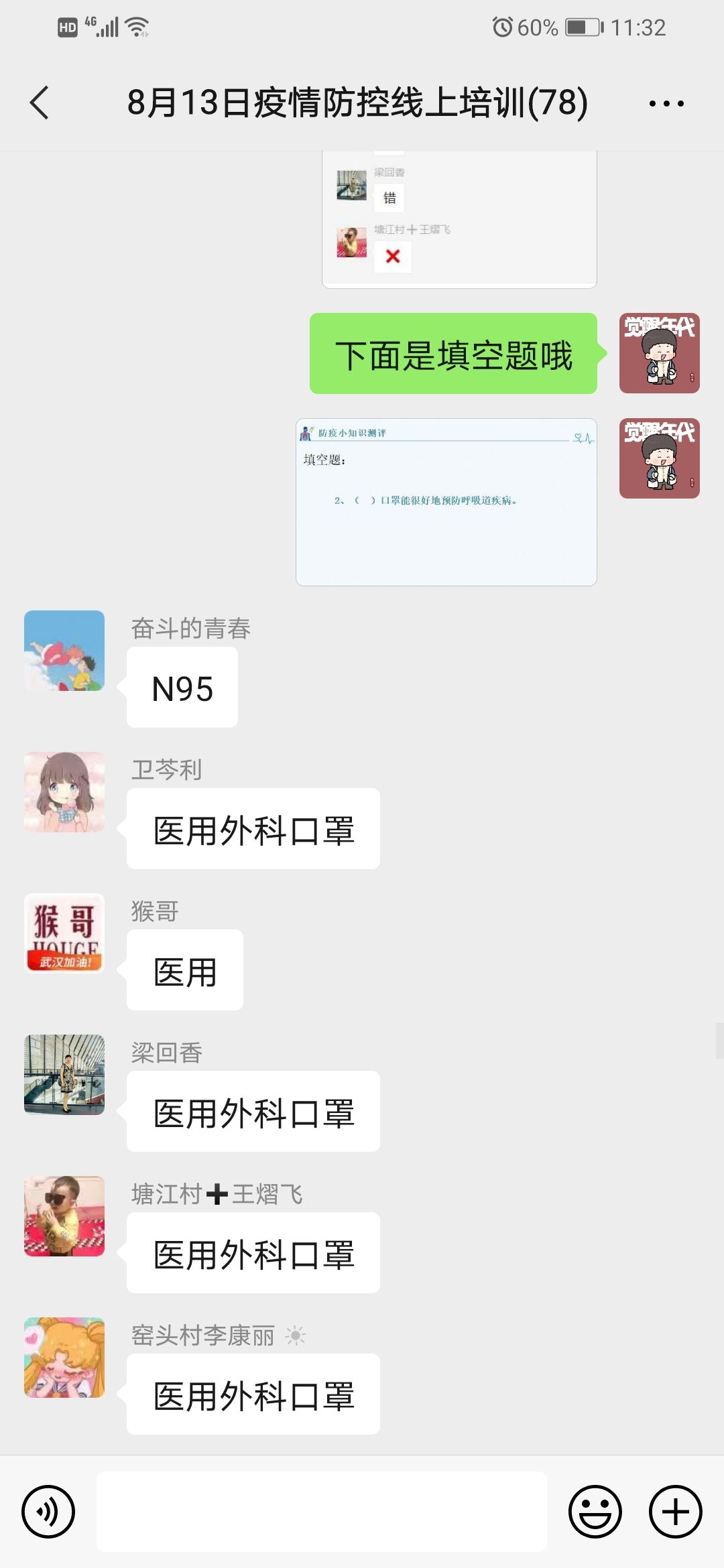This screenshot has width=724, height=1568.
Task: Go back from the group chat
Action: tap(40, 103)
